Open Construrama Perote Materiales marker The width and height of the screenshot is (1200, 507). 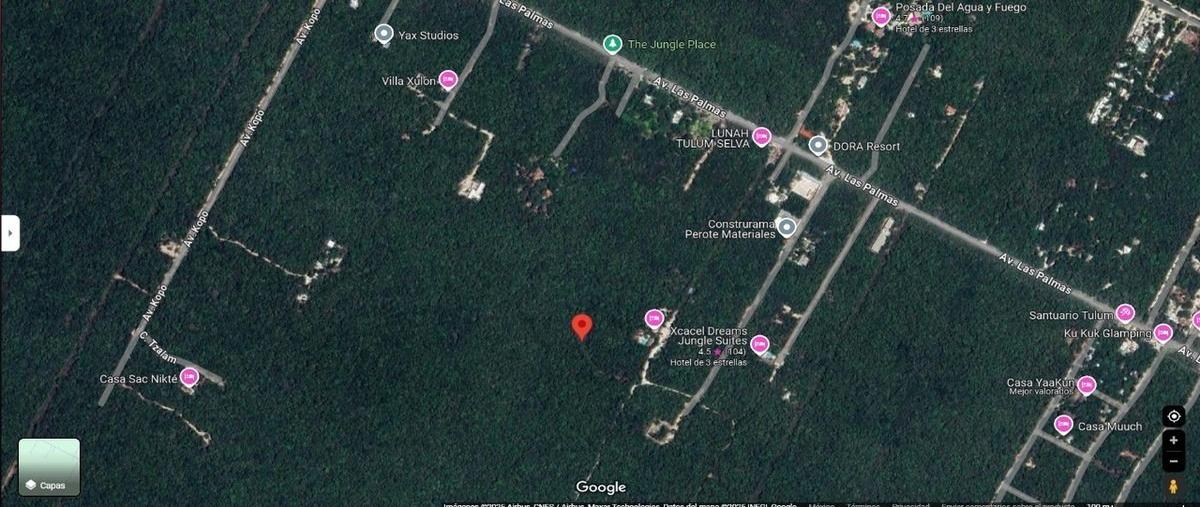(787, 227)
